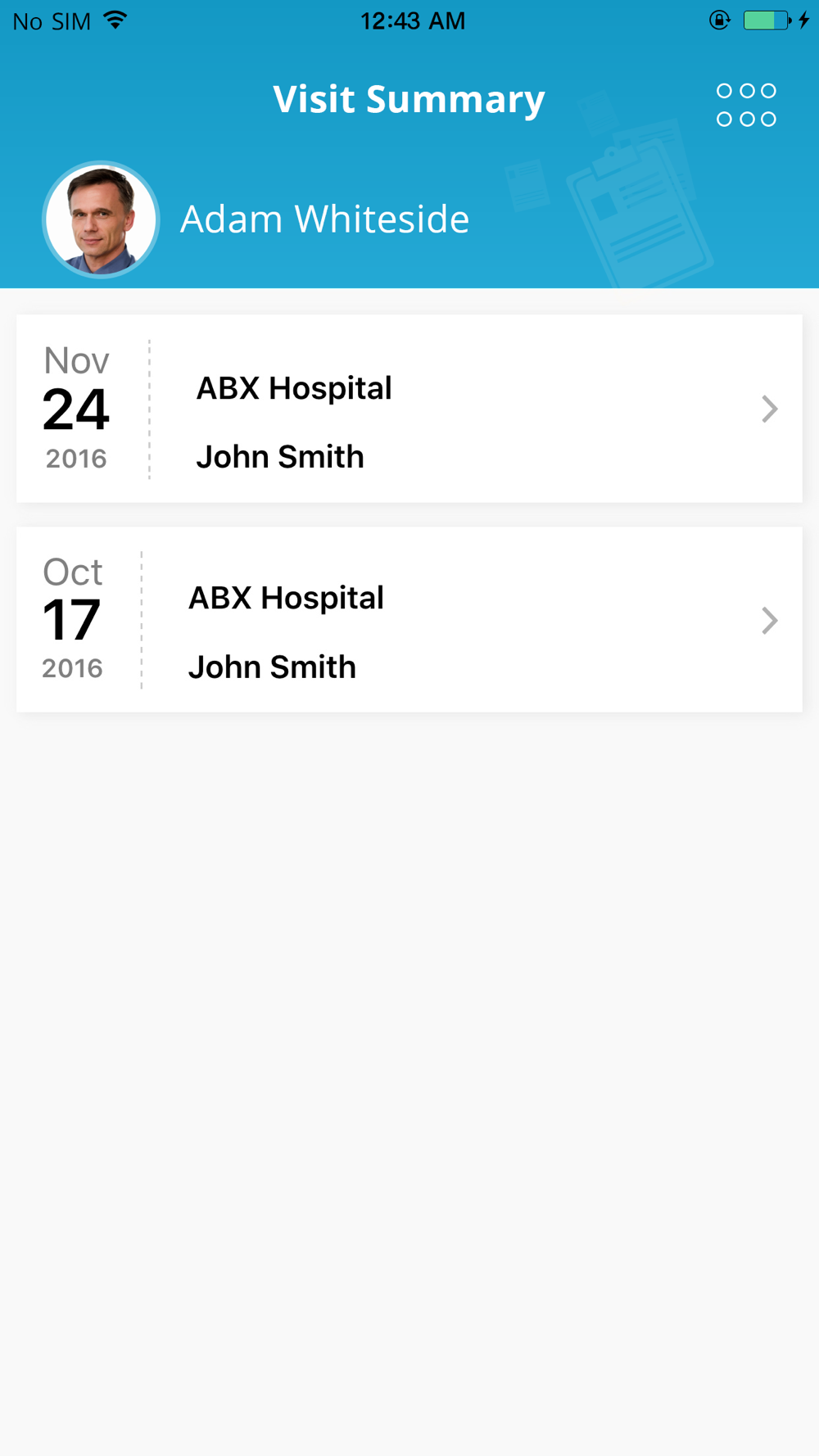Open the six-dot grid menu

(746, 105)
